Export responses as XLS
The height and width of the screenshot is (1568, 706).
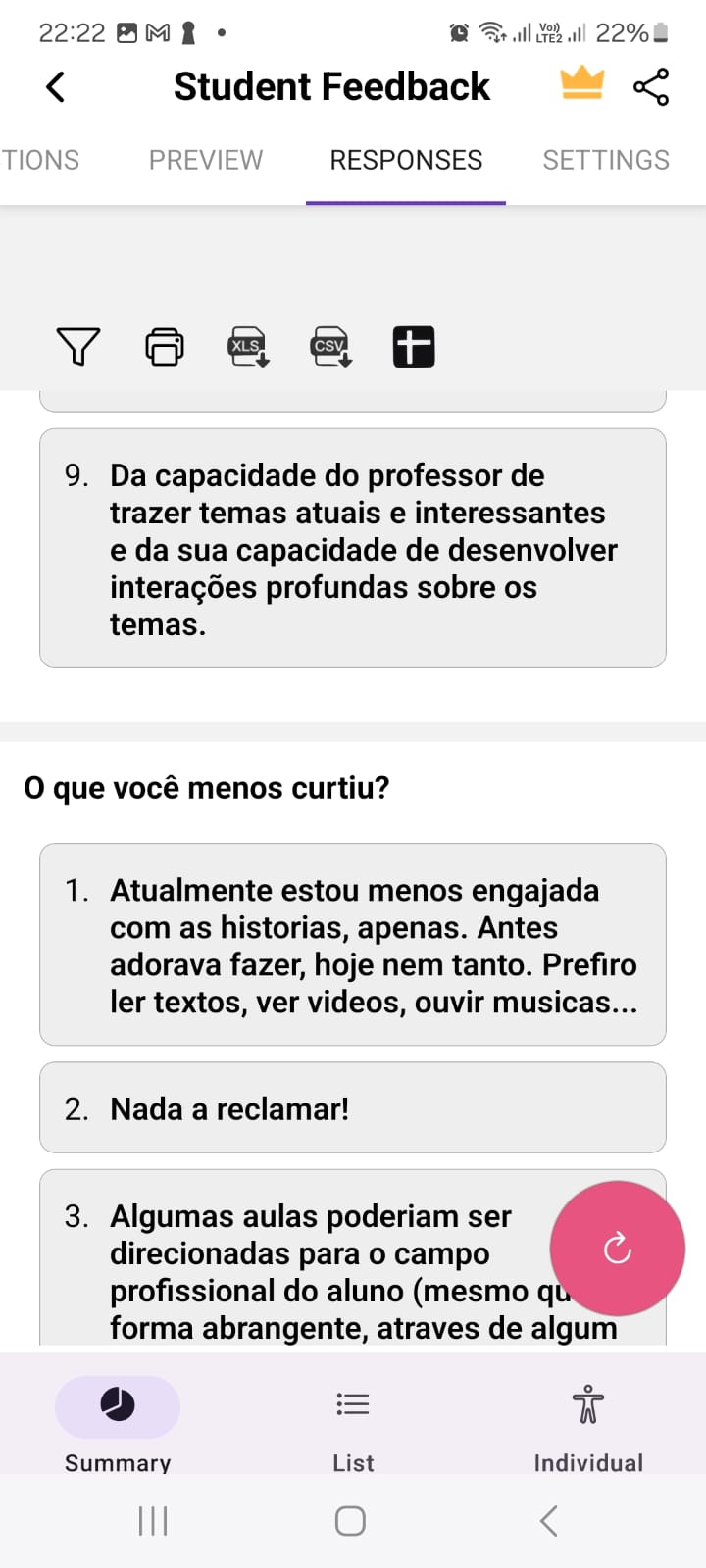click(248, 347)
